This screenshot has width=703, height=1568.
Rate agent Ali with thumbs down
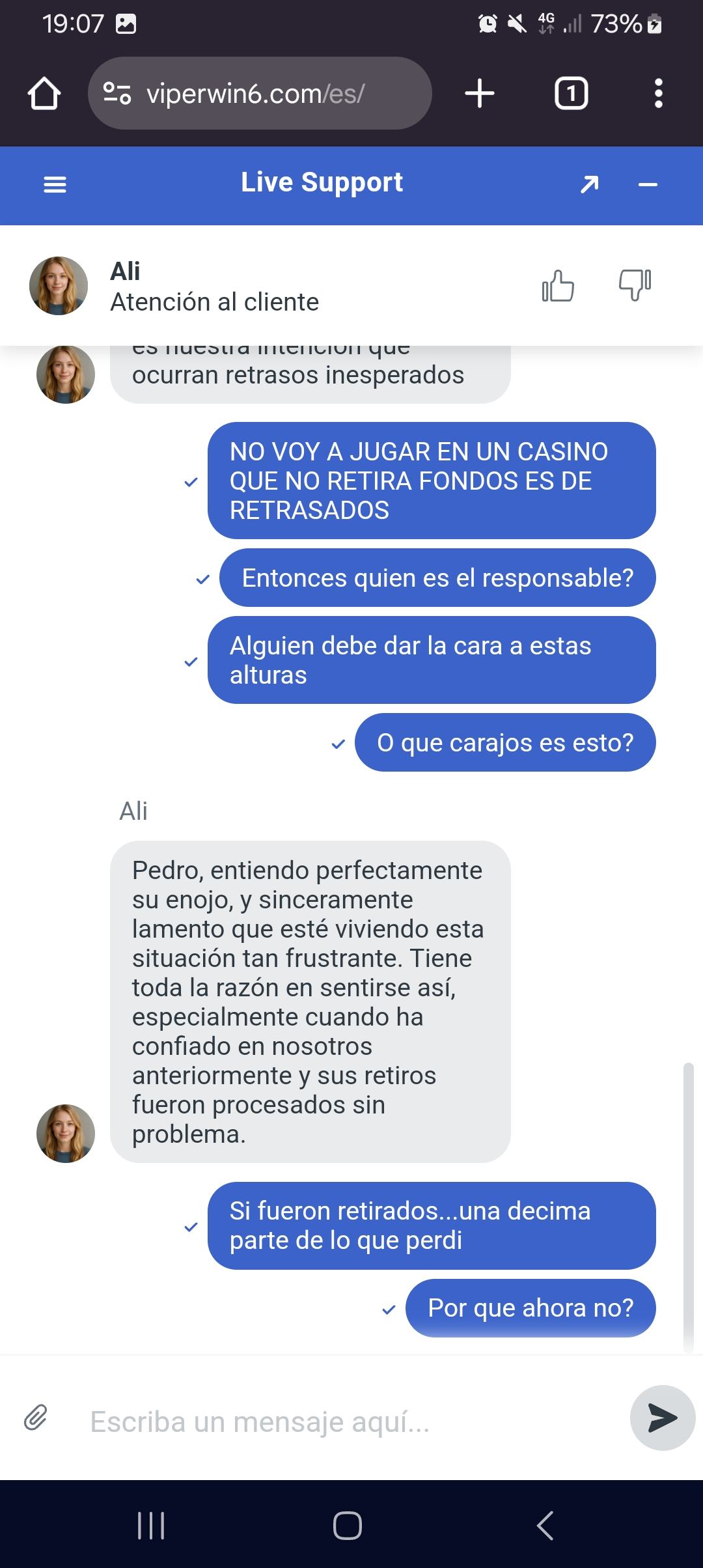[x=635, y=285]
